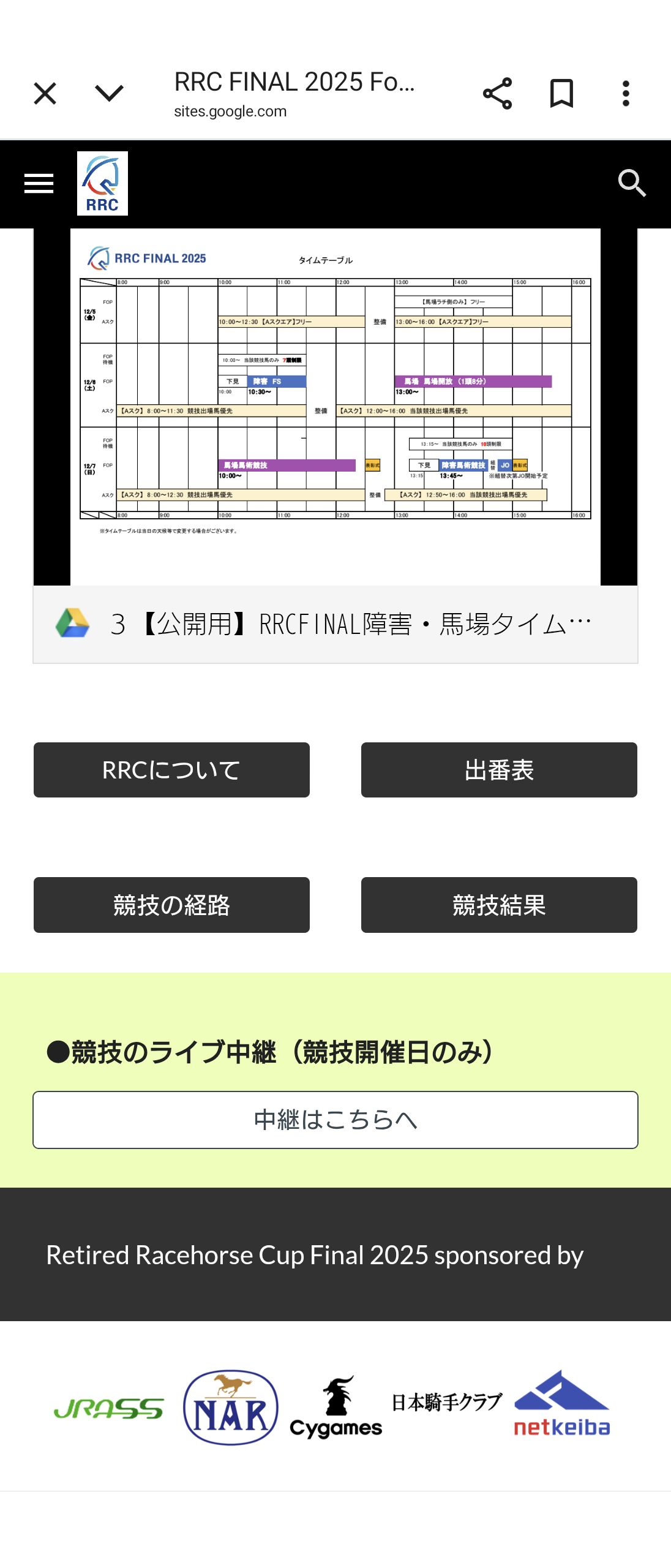
Task: Close the in-app browser tab
Action: pyautogui.click(x=45, y=94)
